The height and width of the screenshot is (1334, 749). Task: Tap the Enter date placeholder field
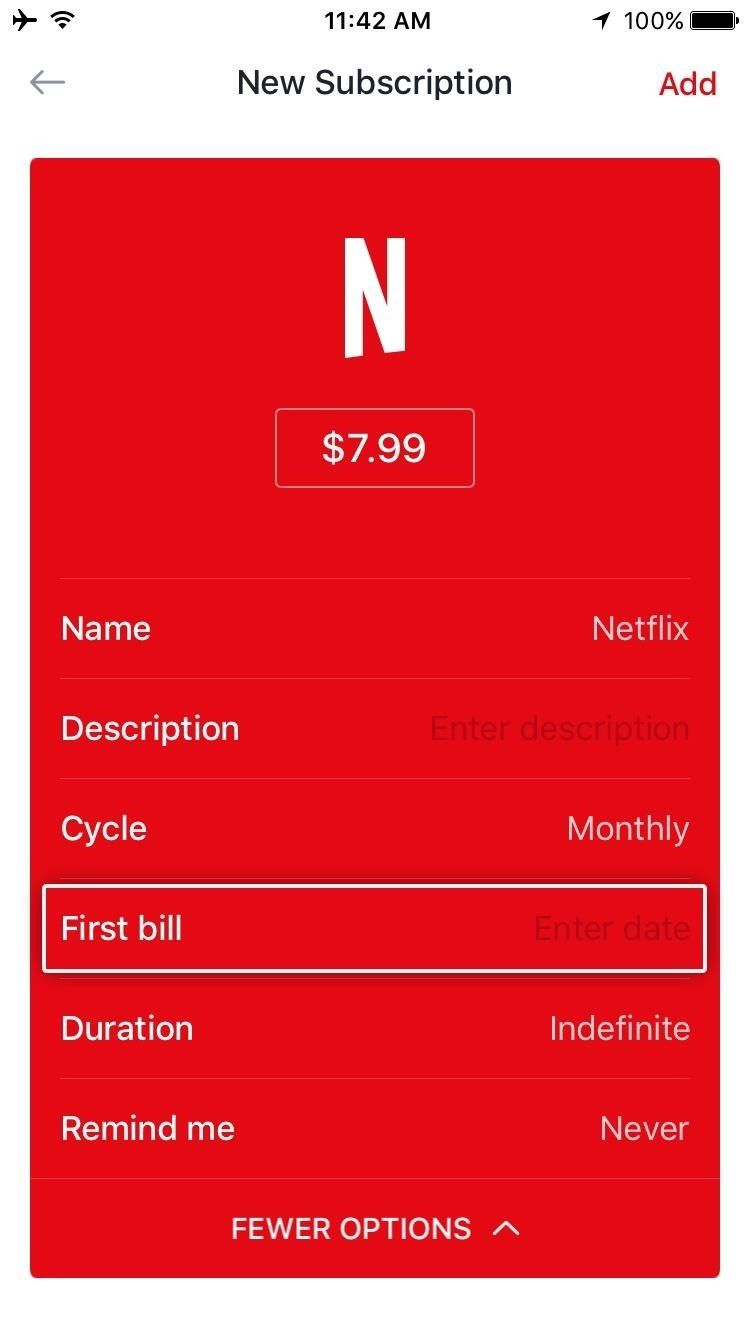[x=611, y=928]
